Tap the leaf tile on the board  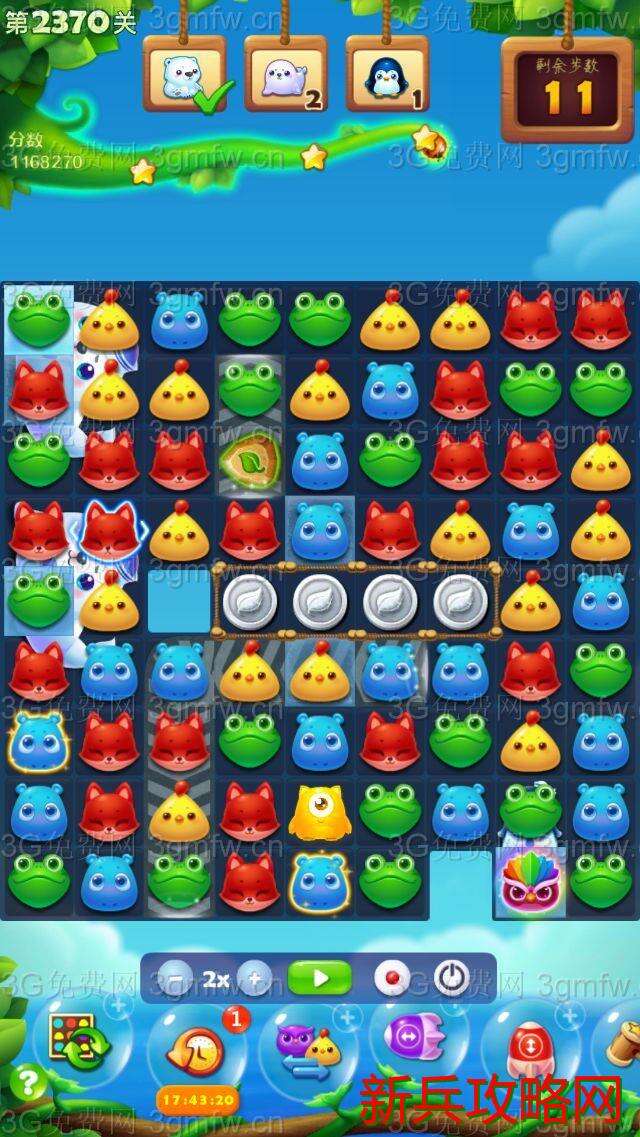coord(248,461)
